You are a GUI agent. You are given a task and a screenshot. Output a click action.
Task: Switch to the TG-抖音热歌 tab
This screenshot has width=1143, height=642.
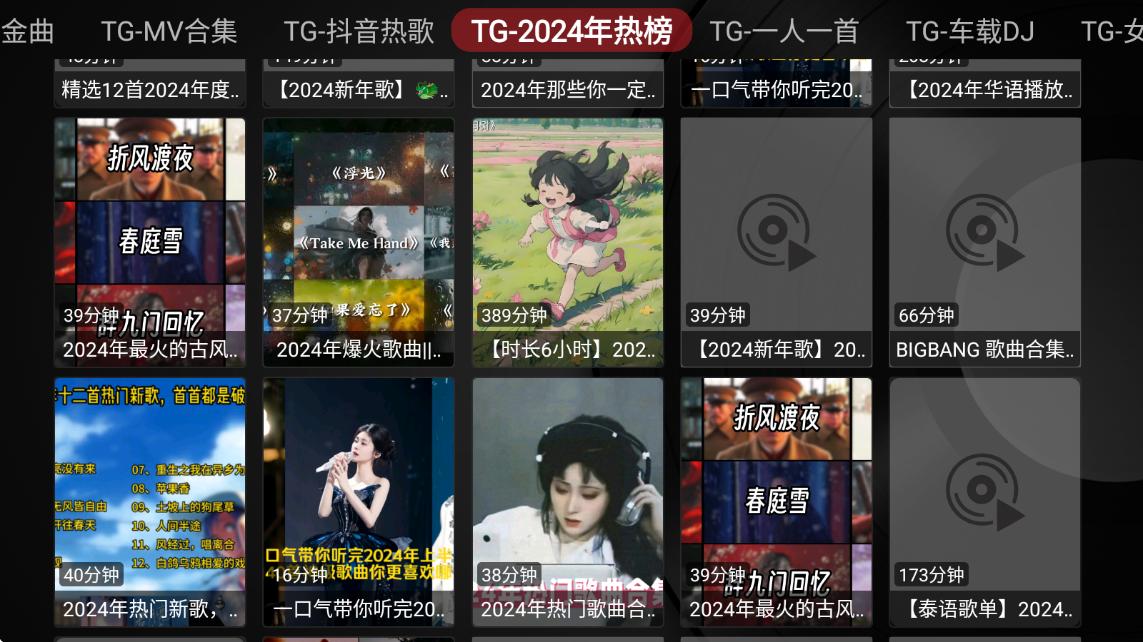(358, 31)
